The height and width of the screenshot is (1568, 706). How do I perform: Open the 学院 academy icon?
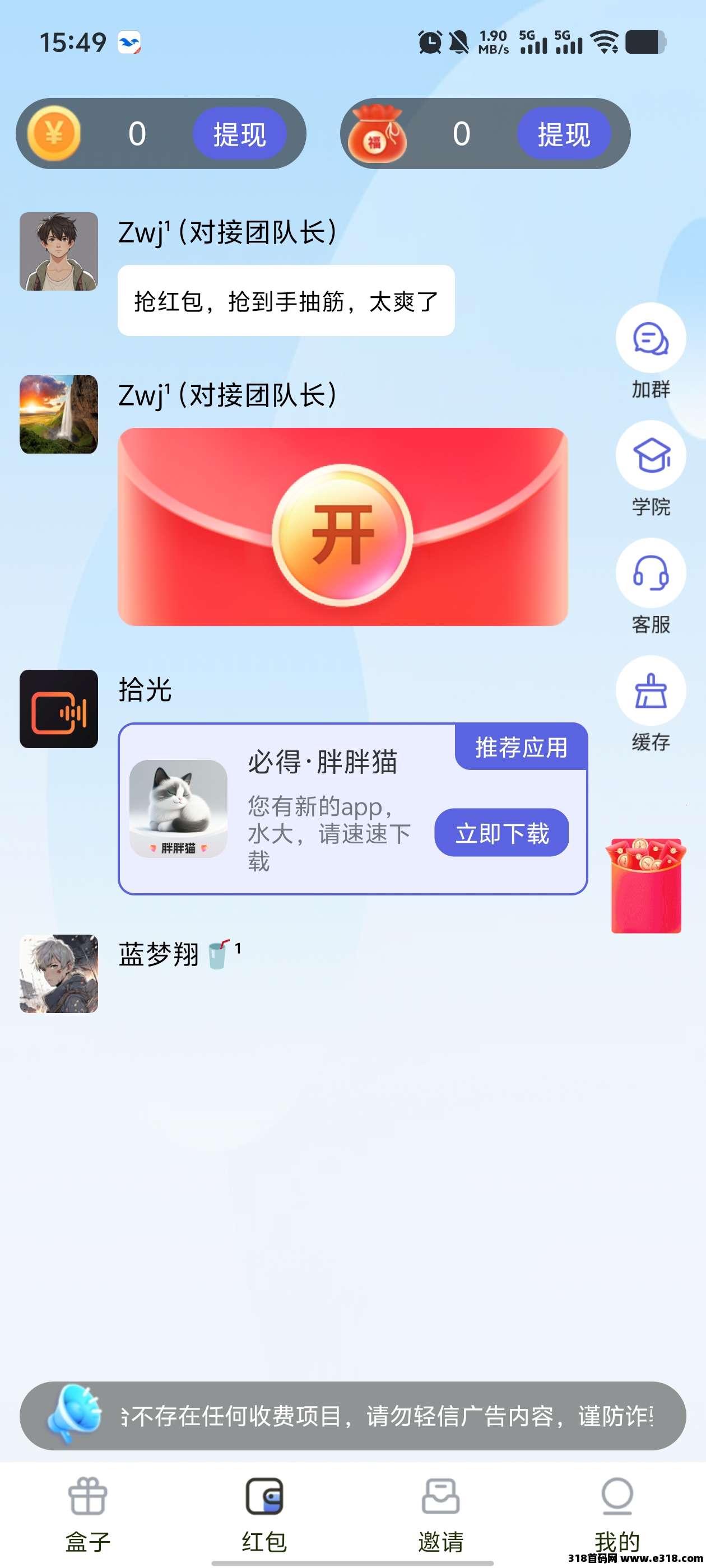(x=651, y=456)
